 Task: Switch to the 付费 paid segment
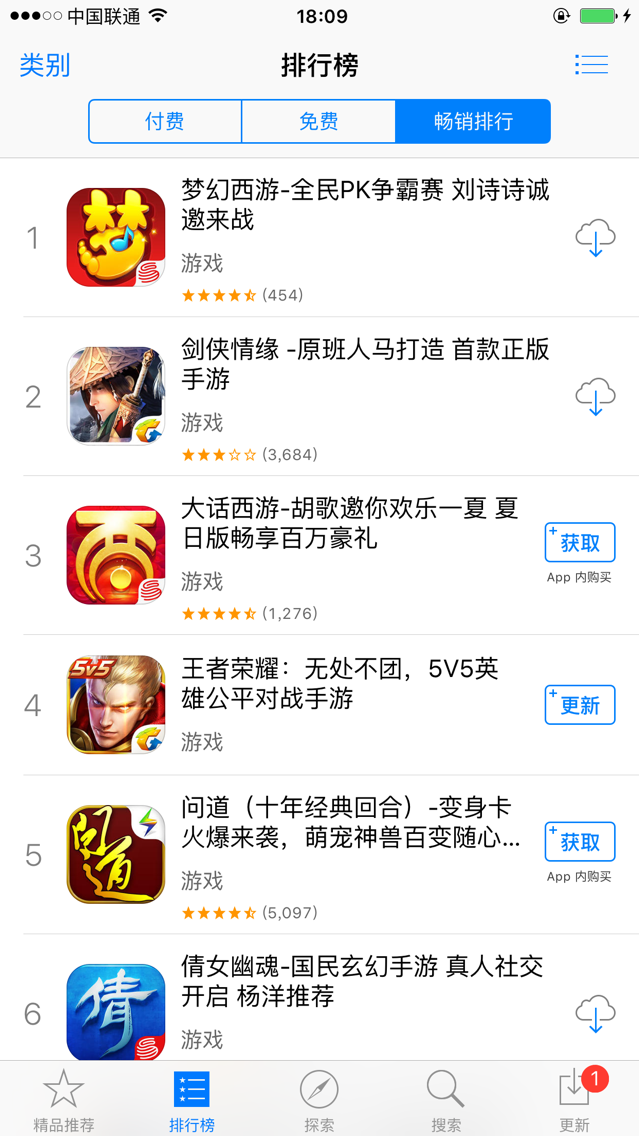click(165, 122)
